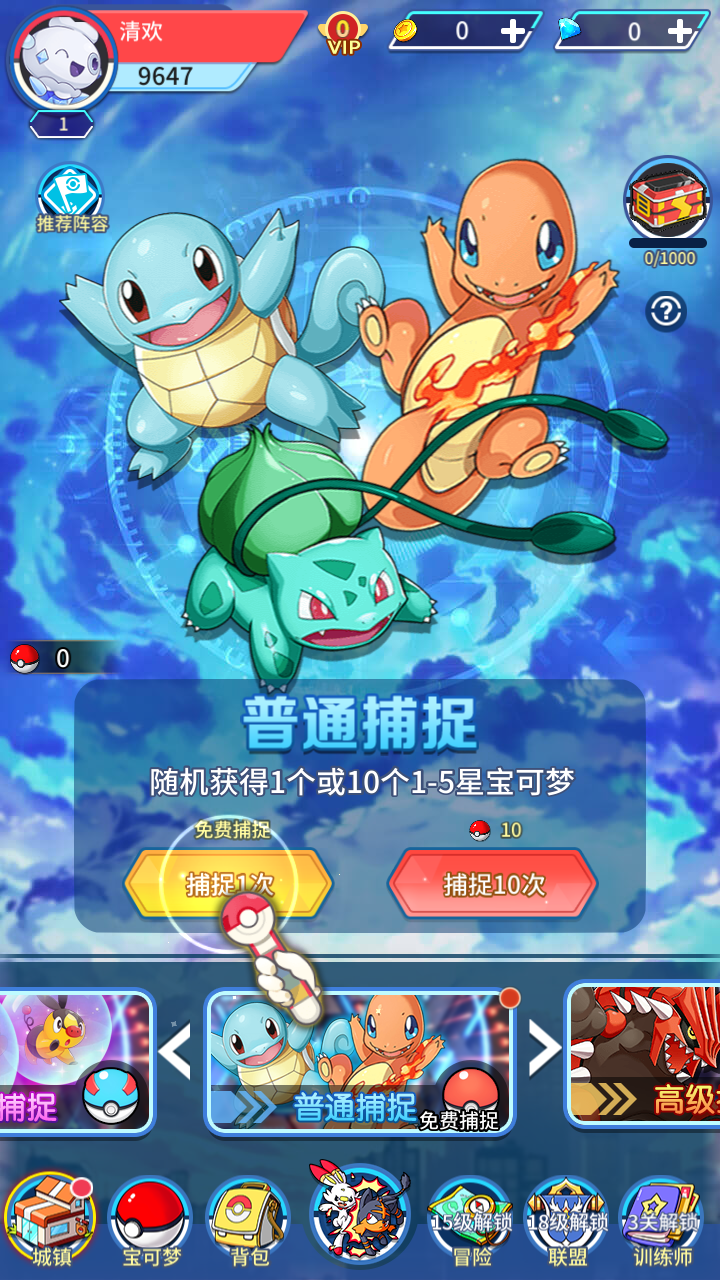This screenshot has width=720, height=1280.
Task: Open the VIP badge
Action: point(343,33)
